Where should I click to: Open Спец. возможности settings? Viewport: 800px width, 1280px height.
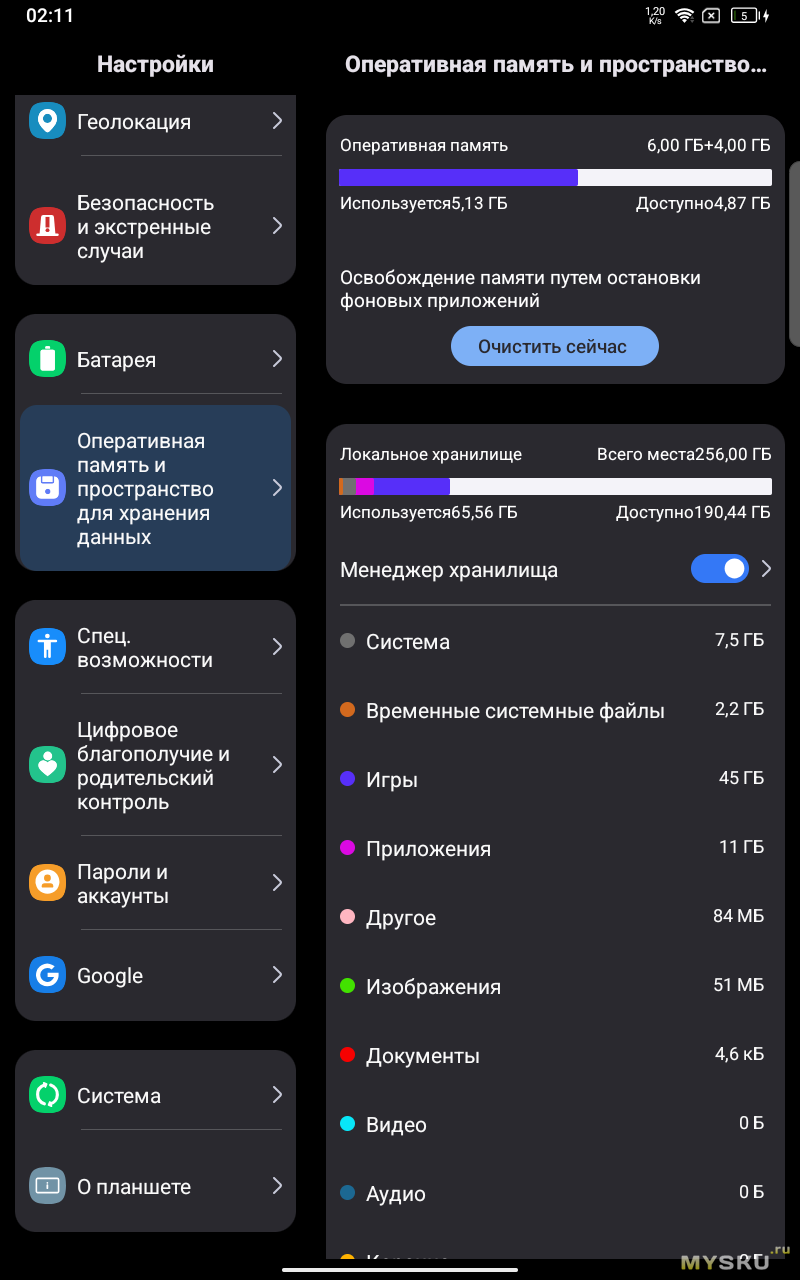[x=155, y=648]
